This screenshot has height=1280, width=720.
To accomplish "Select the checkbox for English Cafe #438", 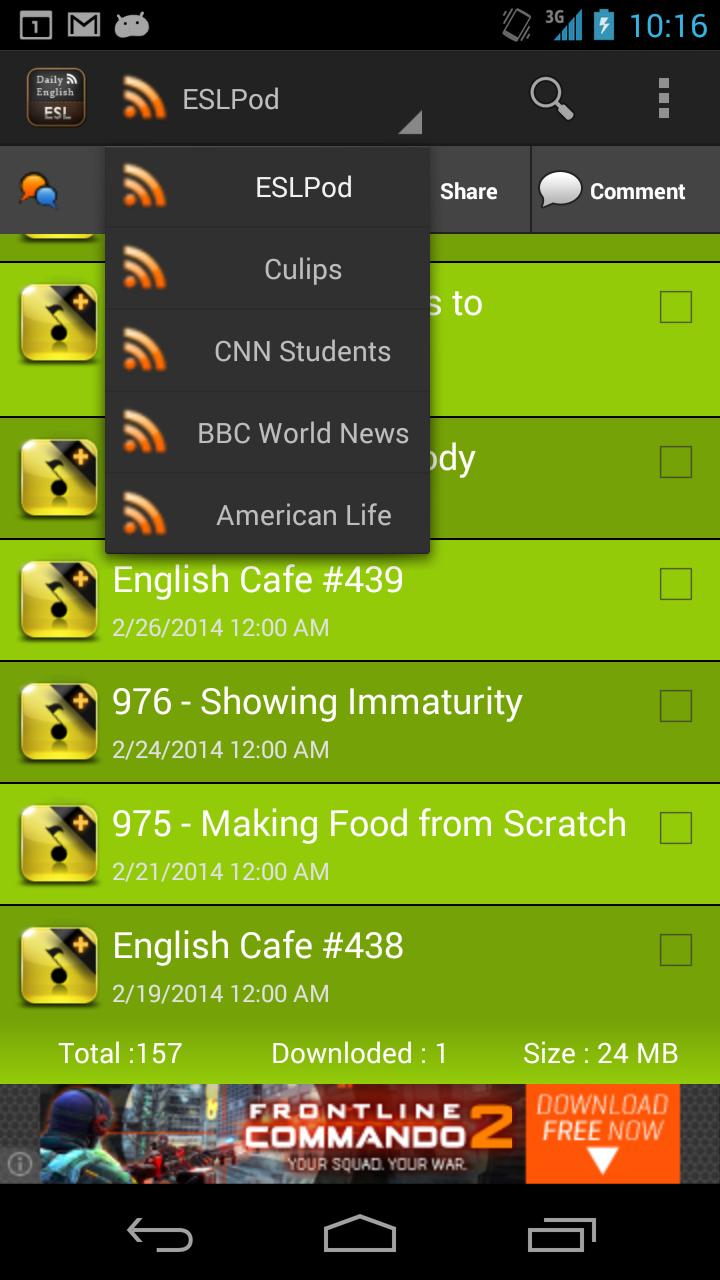I will [x=677, y=951].
